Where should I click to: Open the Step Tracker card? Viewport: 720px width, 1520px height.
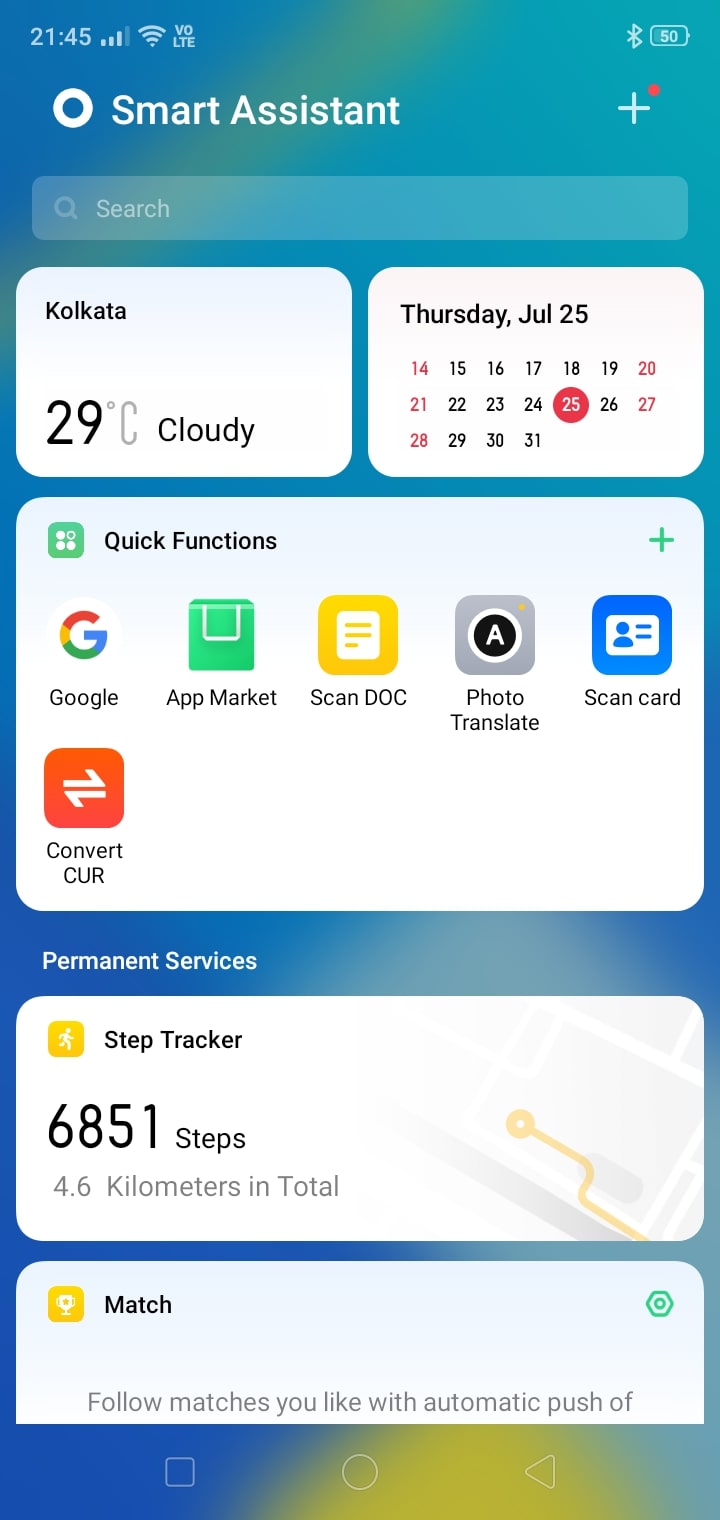click(360, 1118)
